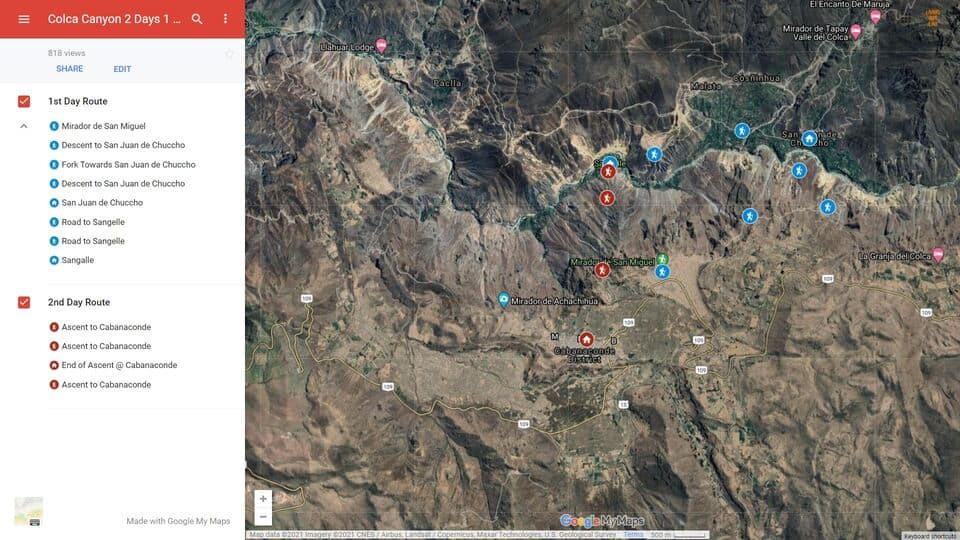
Task: Tap the SHARE button
Action: 70,69
